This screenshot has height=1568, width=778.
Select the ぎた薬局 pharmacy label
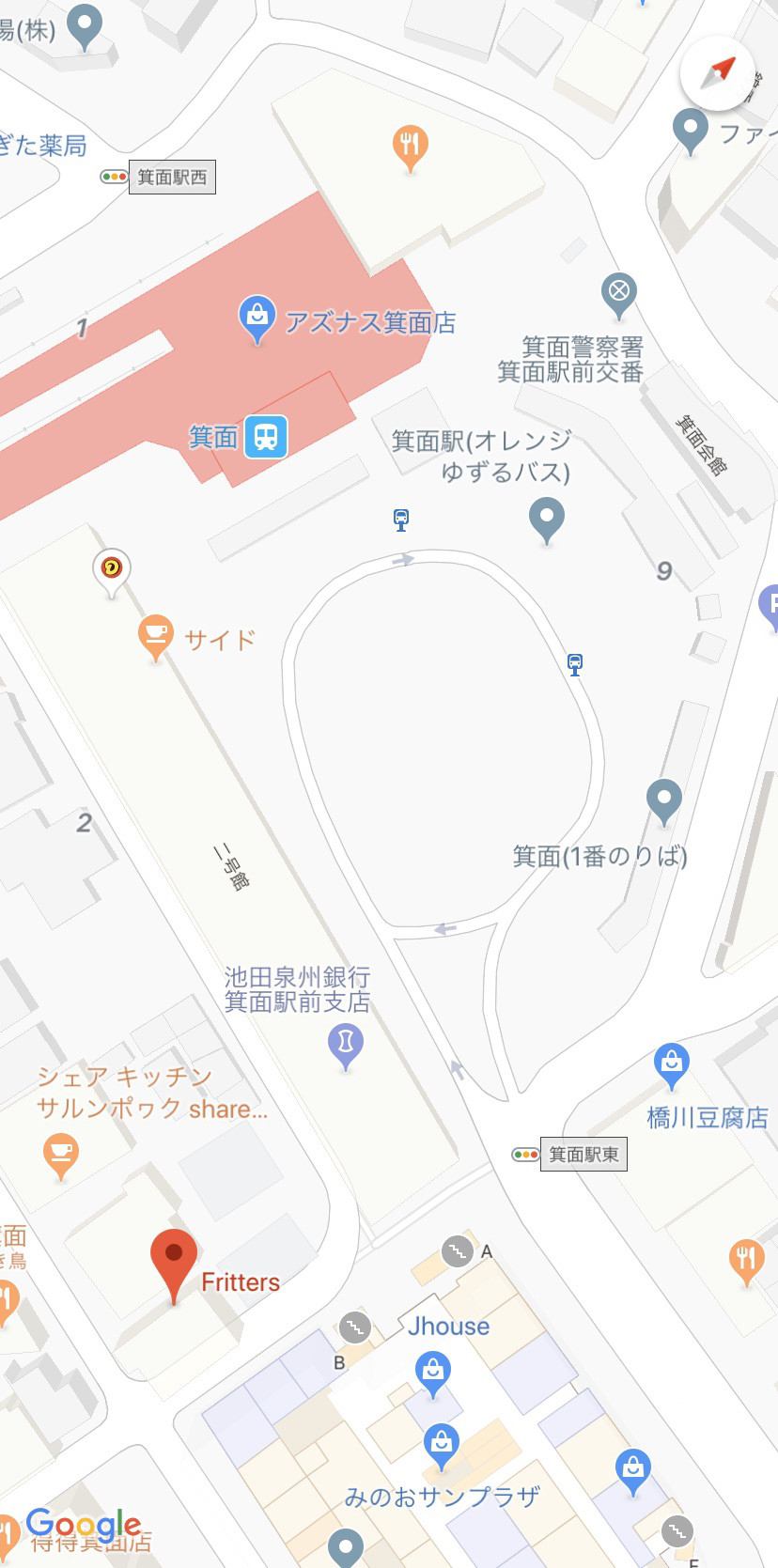click(45, 146)
